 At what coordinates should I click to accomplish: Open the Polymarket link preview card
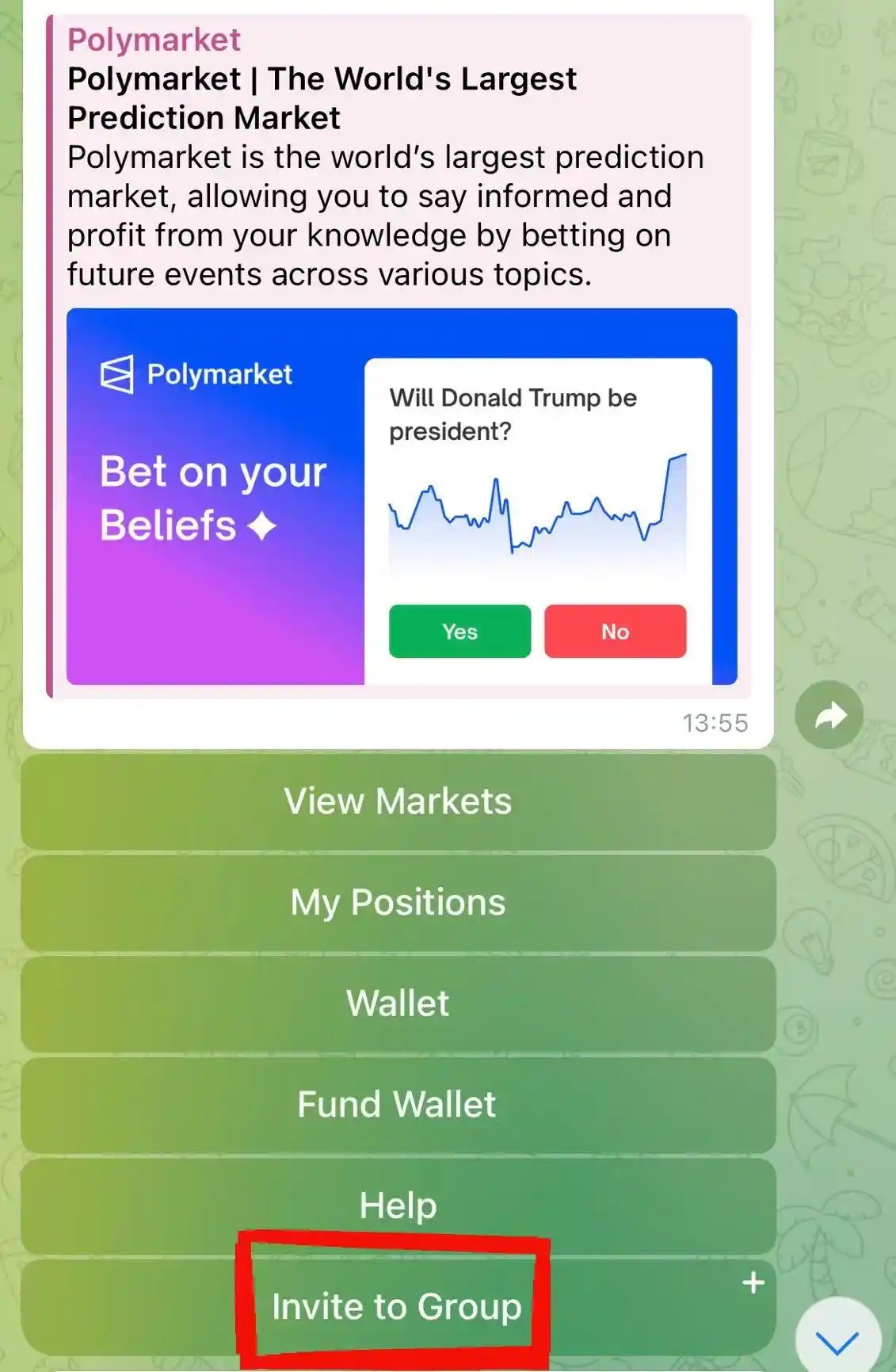(402, 495)
